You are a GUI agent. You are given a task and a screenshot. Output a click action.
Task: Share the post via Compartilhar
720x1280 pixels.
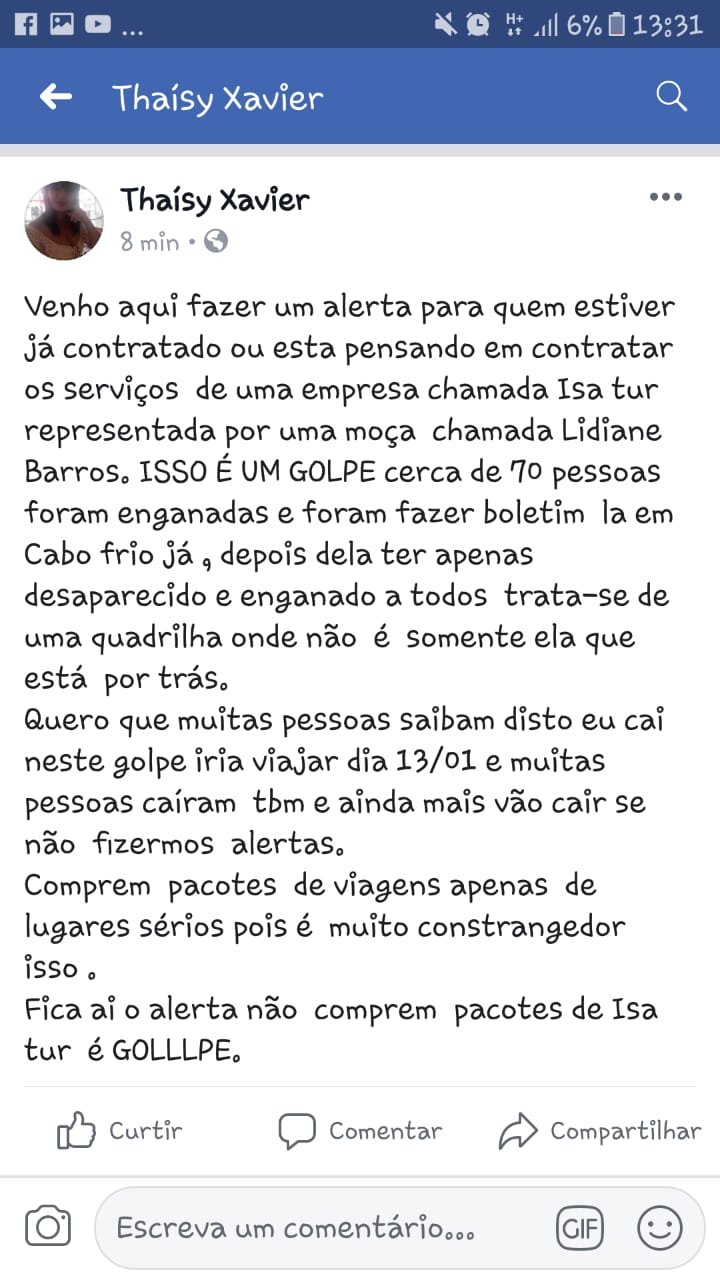tap(600, 1131)
